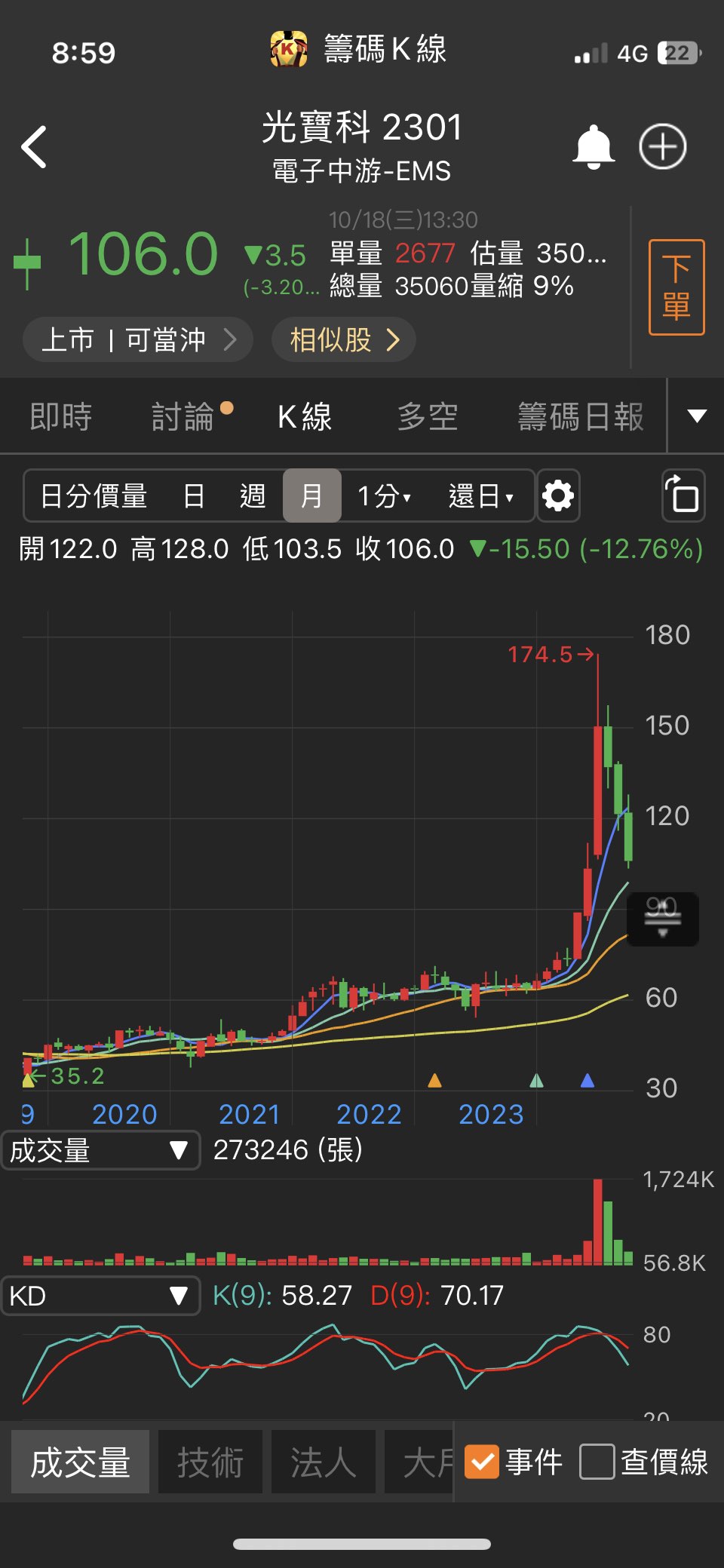Open the 討論 discussion tab
The image size is (724, 1568).
pos(183,416)
